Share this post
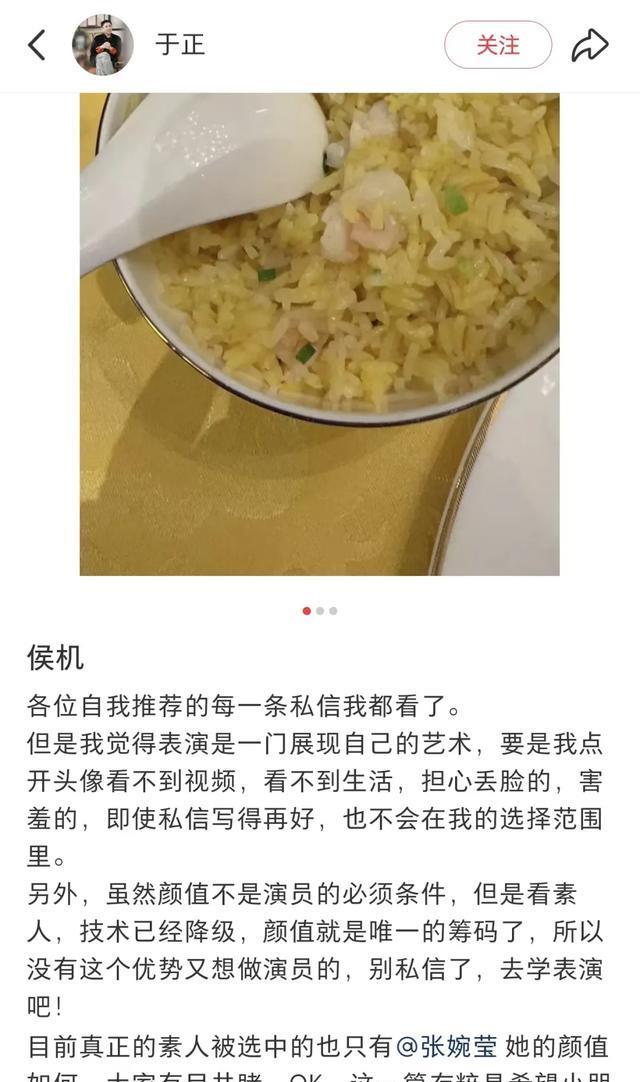The width and height of the screenshot is (640, 1082). [x=590, y=45]
